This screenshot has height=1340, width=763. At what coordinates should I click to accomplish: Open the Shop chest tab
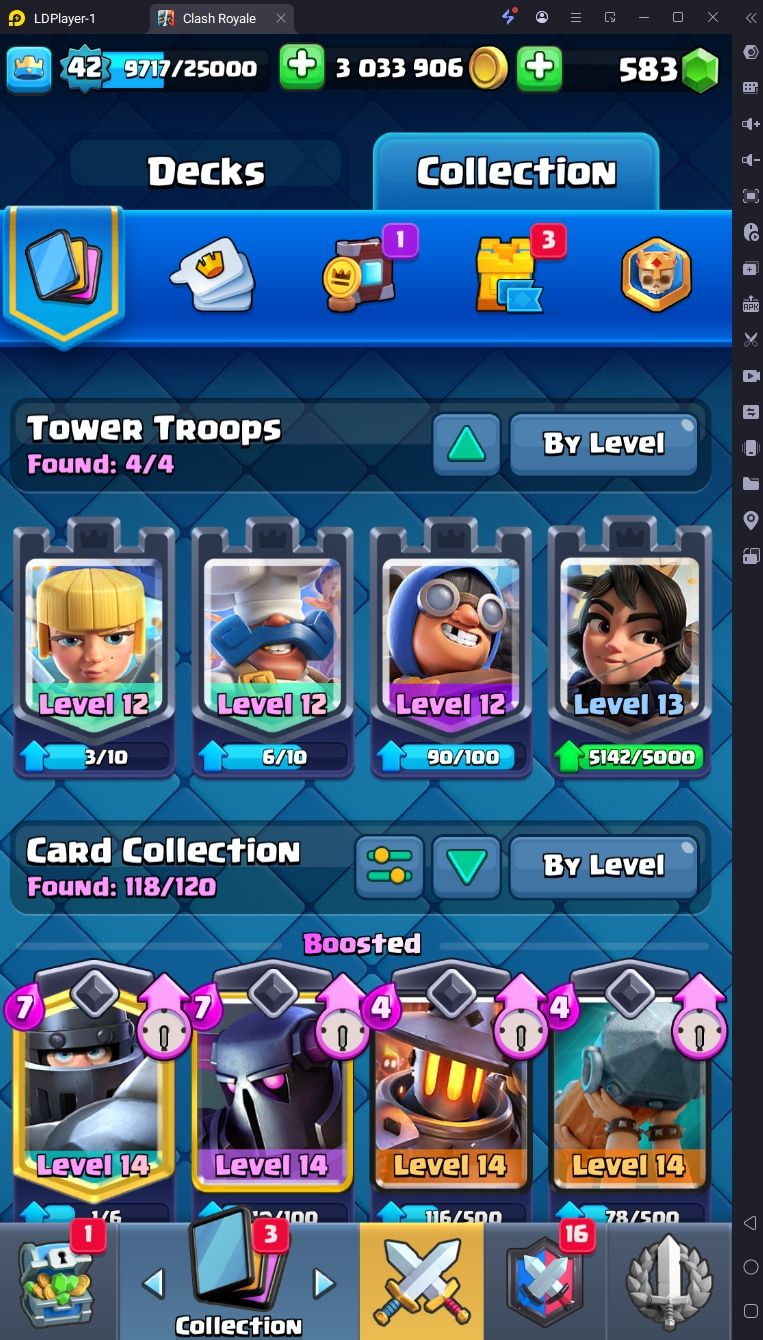click(x=58, y=1281)
